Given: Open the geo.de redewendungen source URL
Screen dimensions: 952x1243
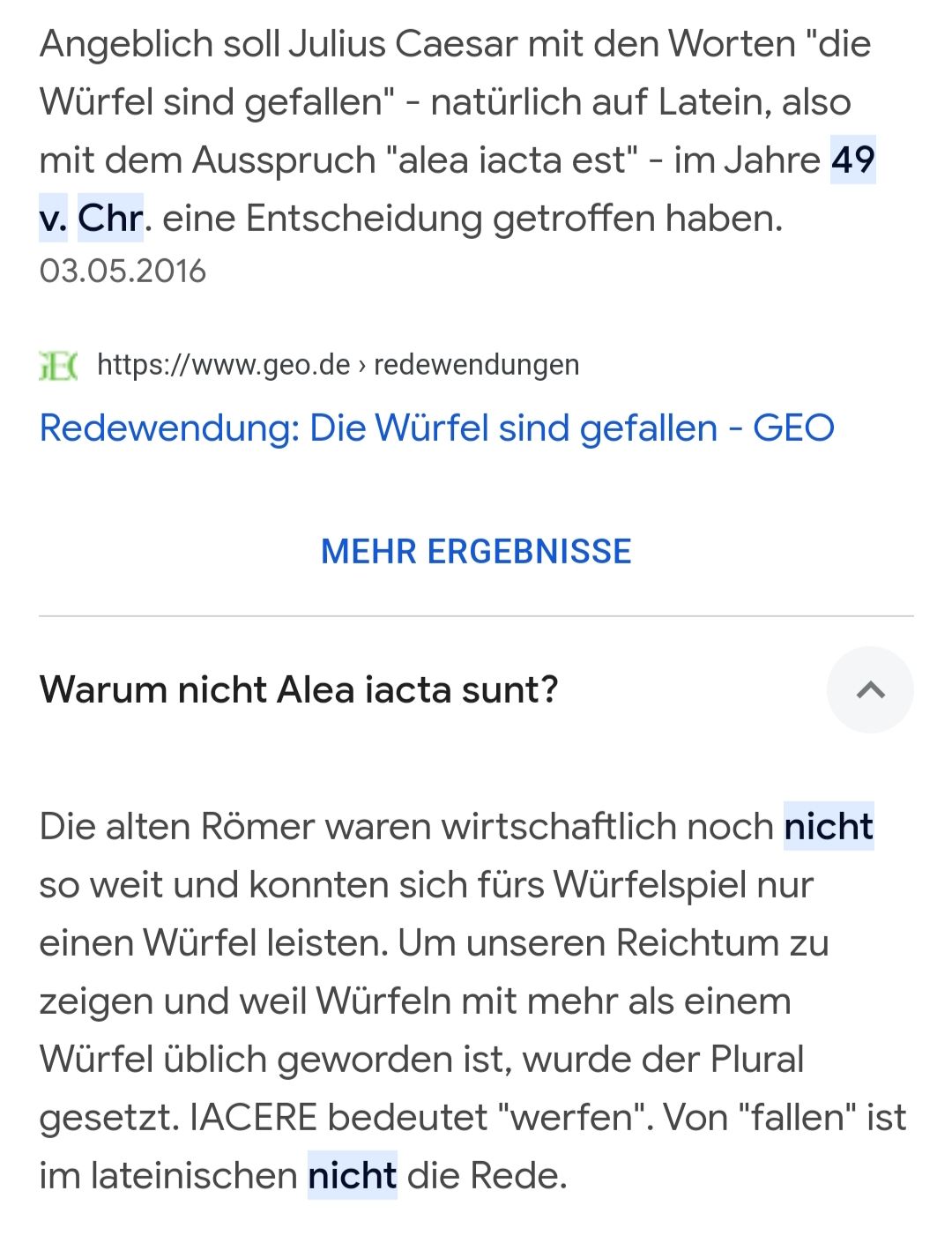Looking at the screenshot, I should tap(338, 365).
